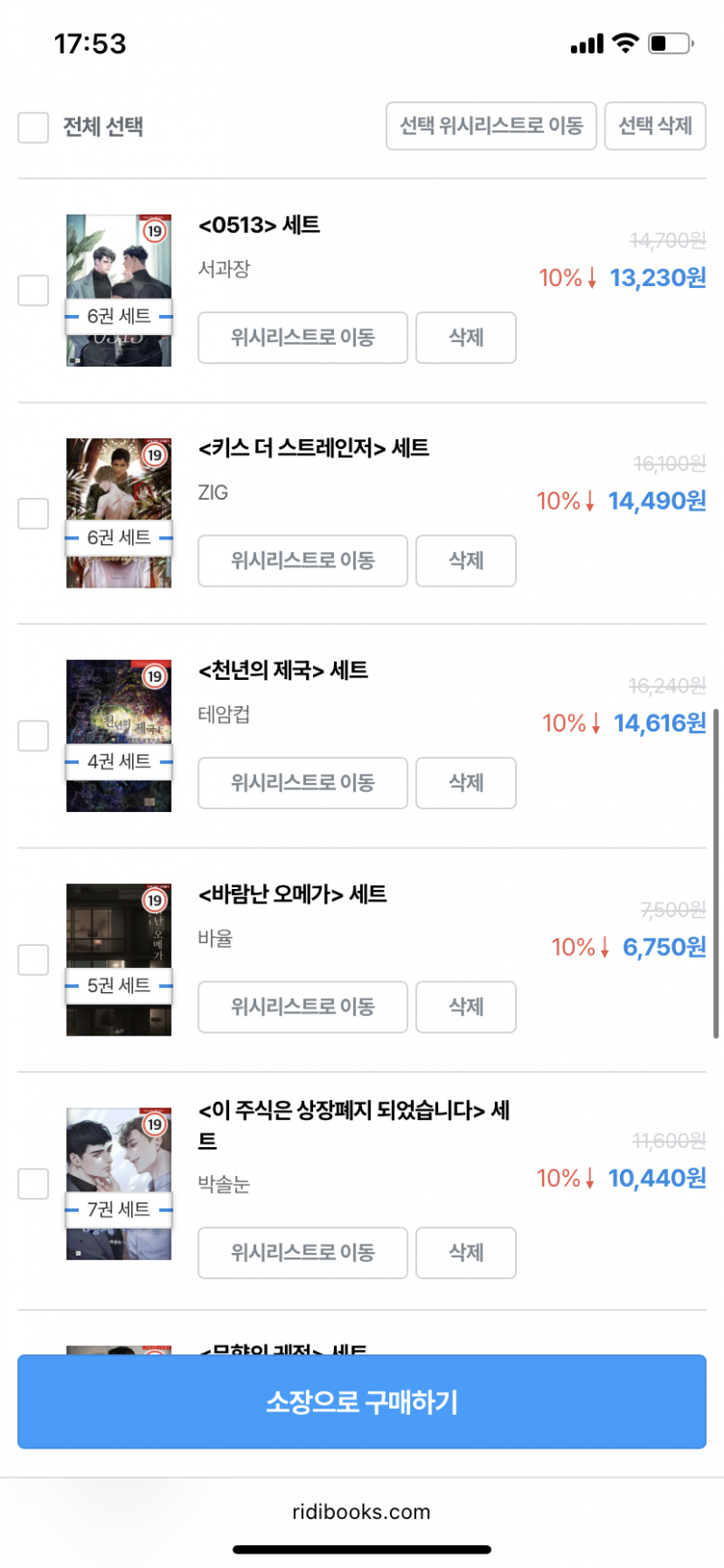The image size is (724, 1568).
Task: Click the battery indicator in the status bar
Action: tap(670, 42)
